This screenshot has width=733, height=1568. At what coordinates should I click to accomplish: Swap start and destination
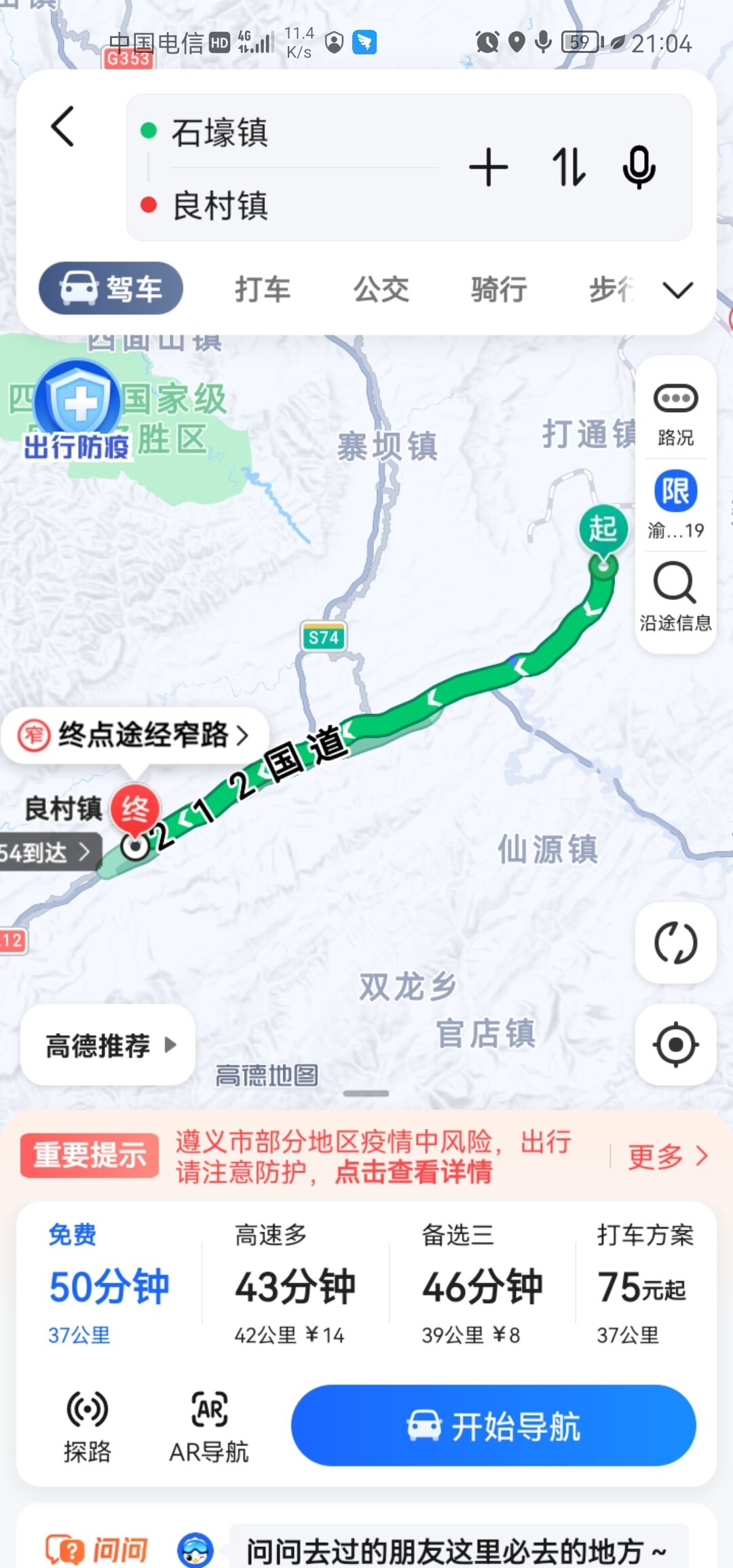click(567, 168)
